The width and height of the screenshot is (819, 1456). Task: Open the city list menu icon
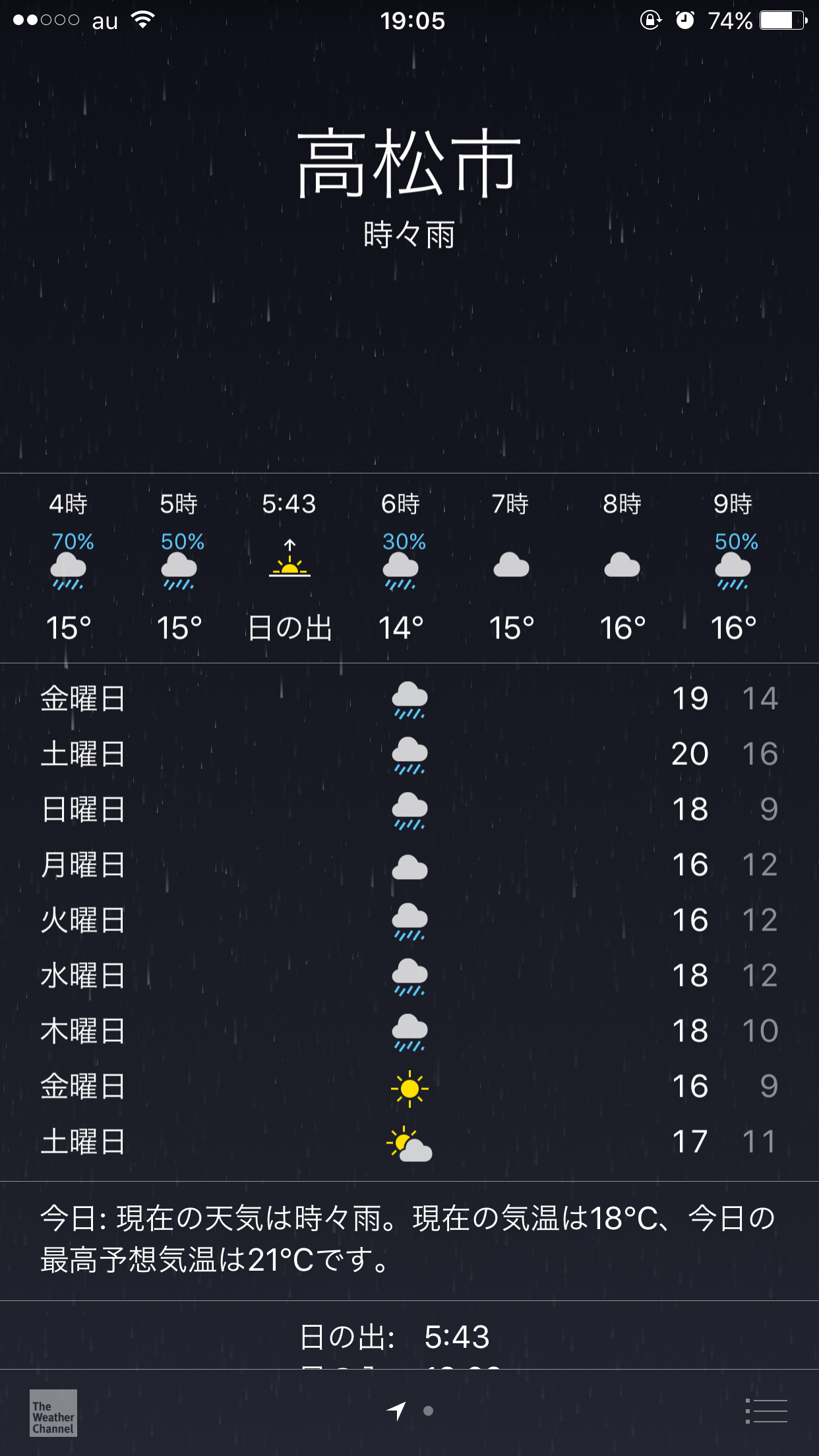[x=766, y=1411]
